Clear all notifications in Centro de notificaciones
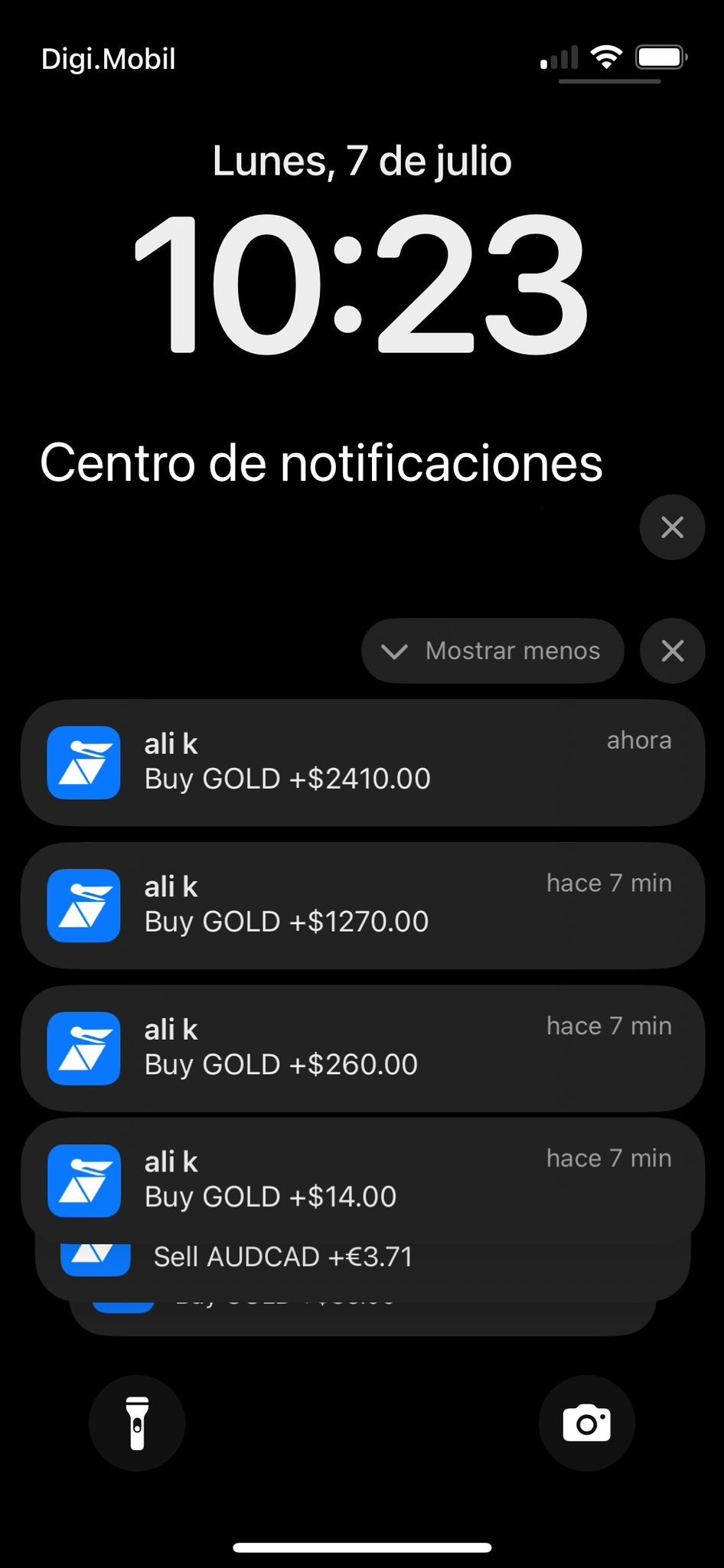This screenshot has height=1568, width=724. click(672, 527)
